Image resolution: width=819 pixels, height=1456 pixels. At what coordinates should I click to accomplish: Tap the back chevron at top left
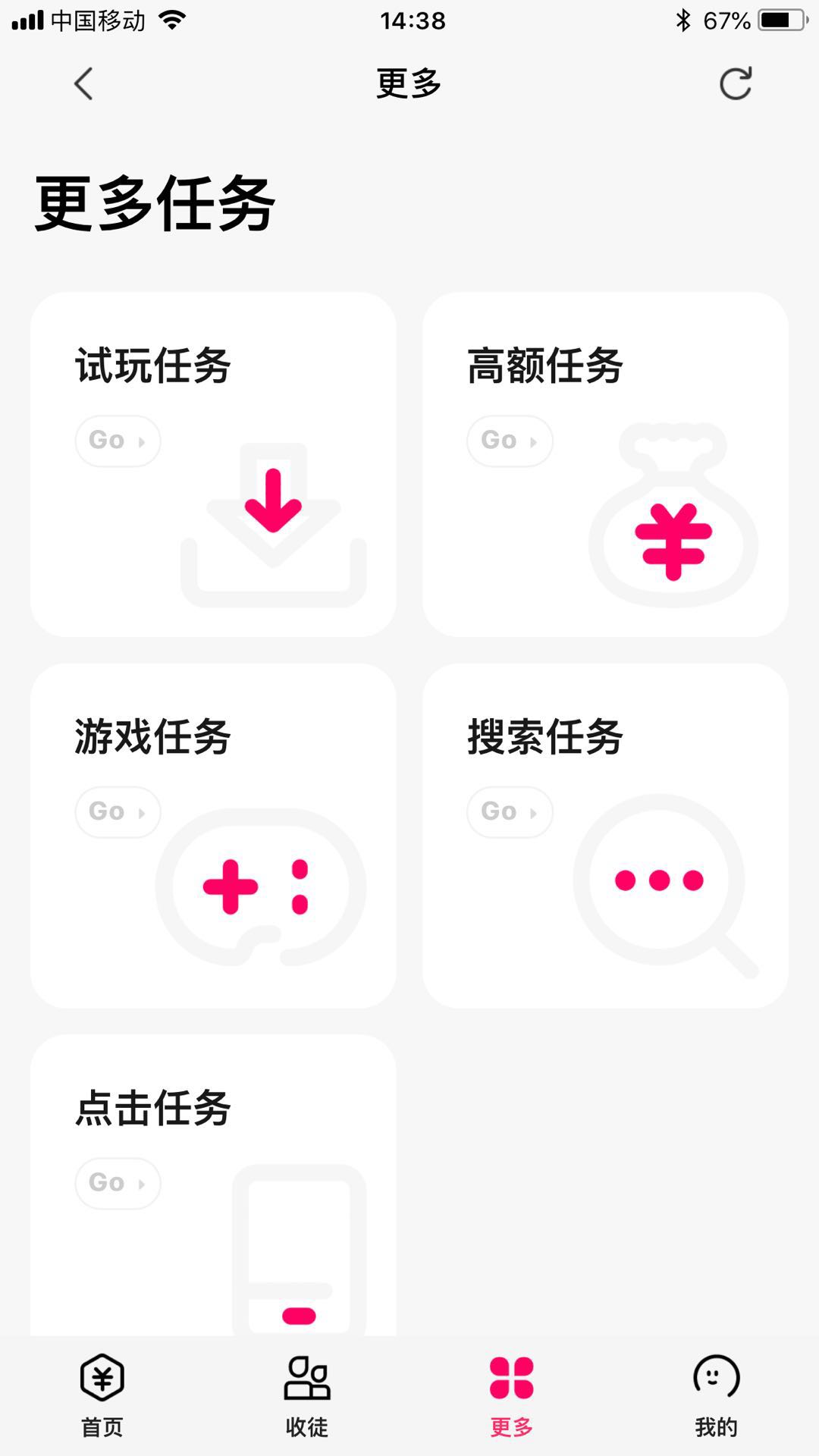tap(83, 83)
